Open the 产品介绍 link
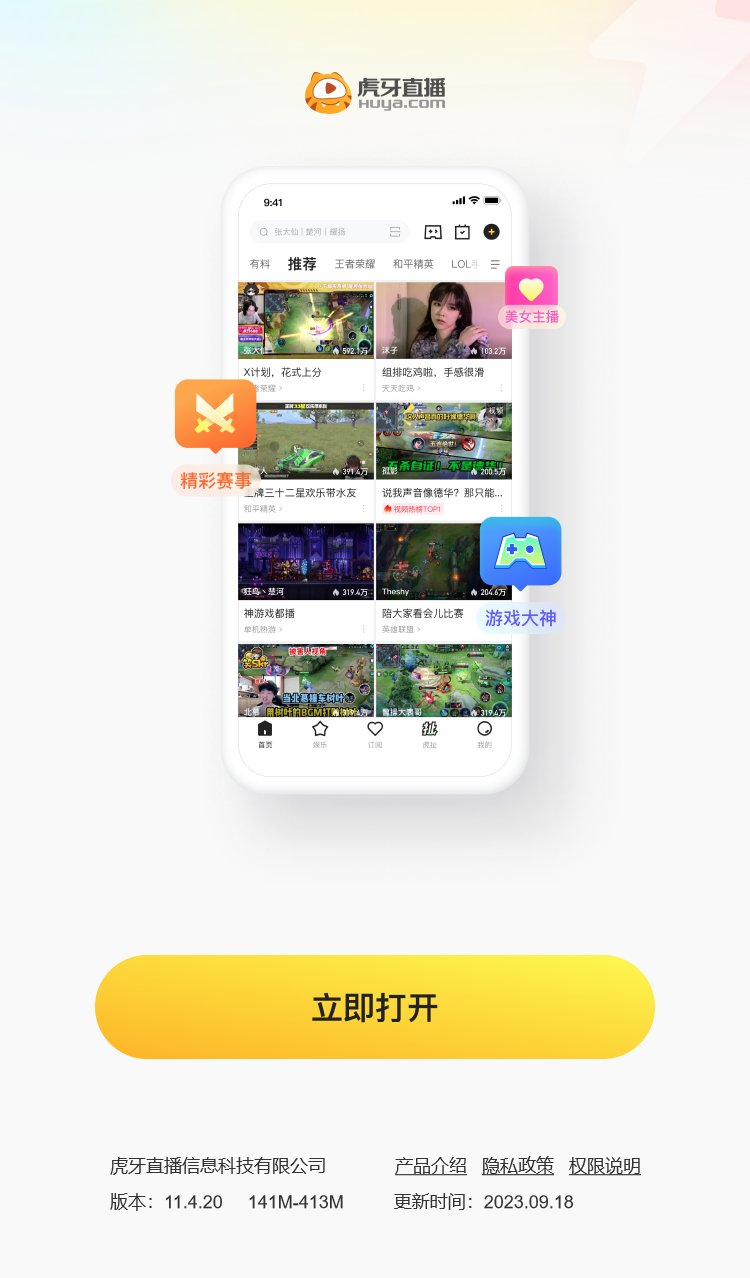Image resolution: width=750 pixels, height=1278 pixels. (x=430, y=1166)
